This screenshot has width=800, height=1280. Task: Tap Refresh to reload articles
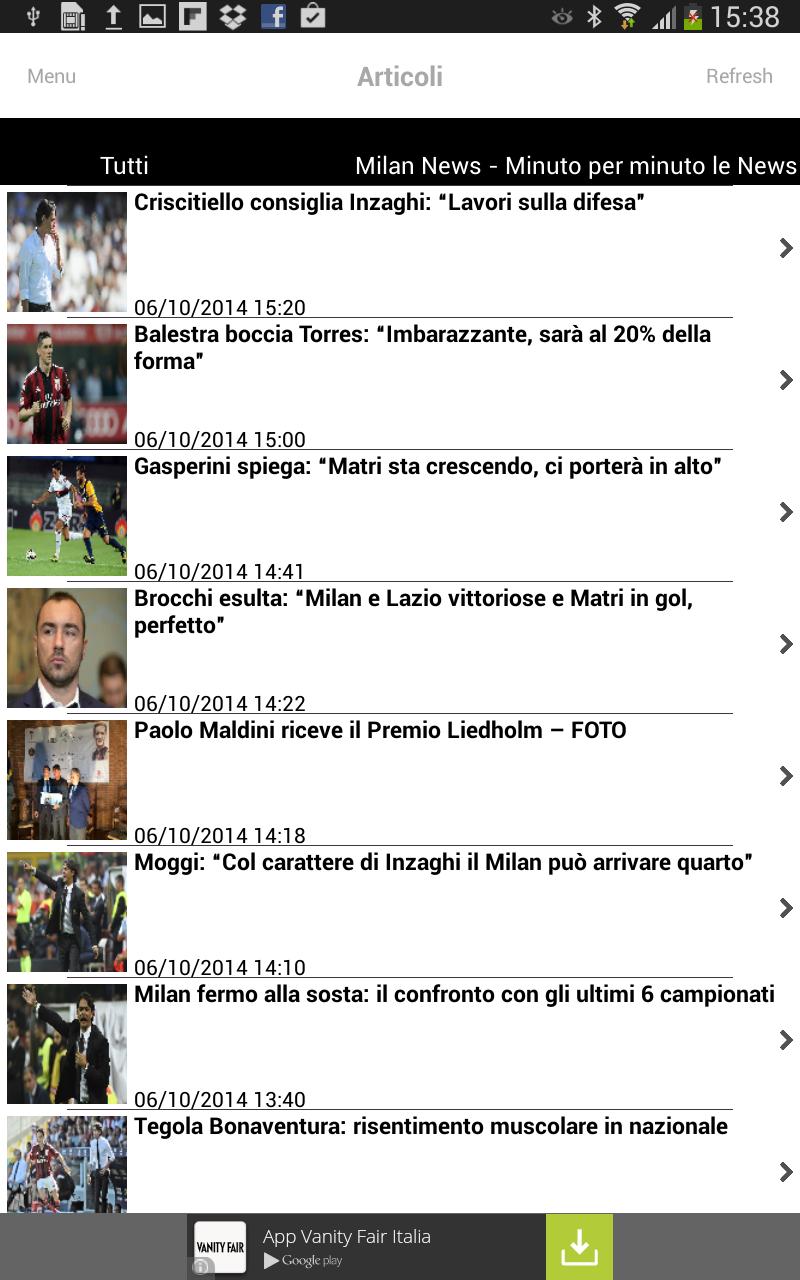point(740,76)
